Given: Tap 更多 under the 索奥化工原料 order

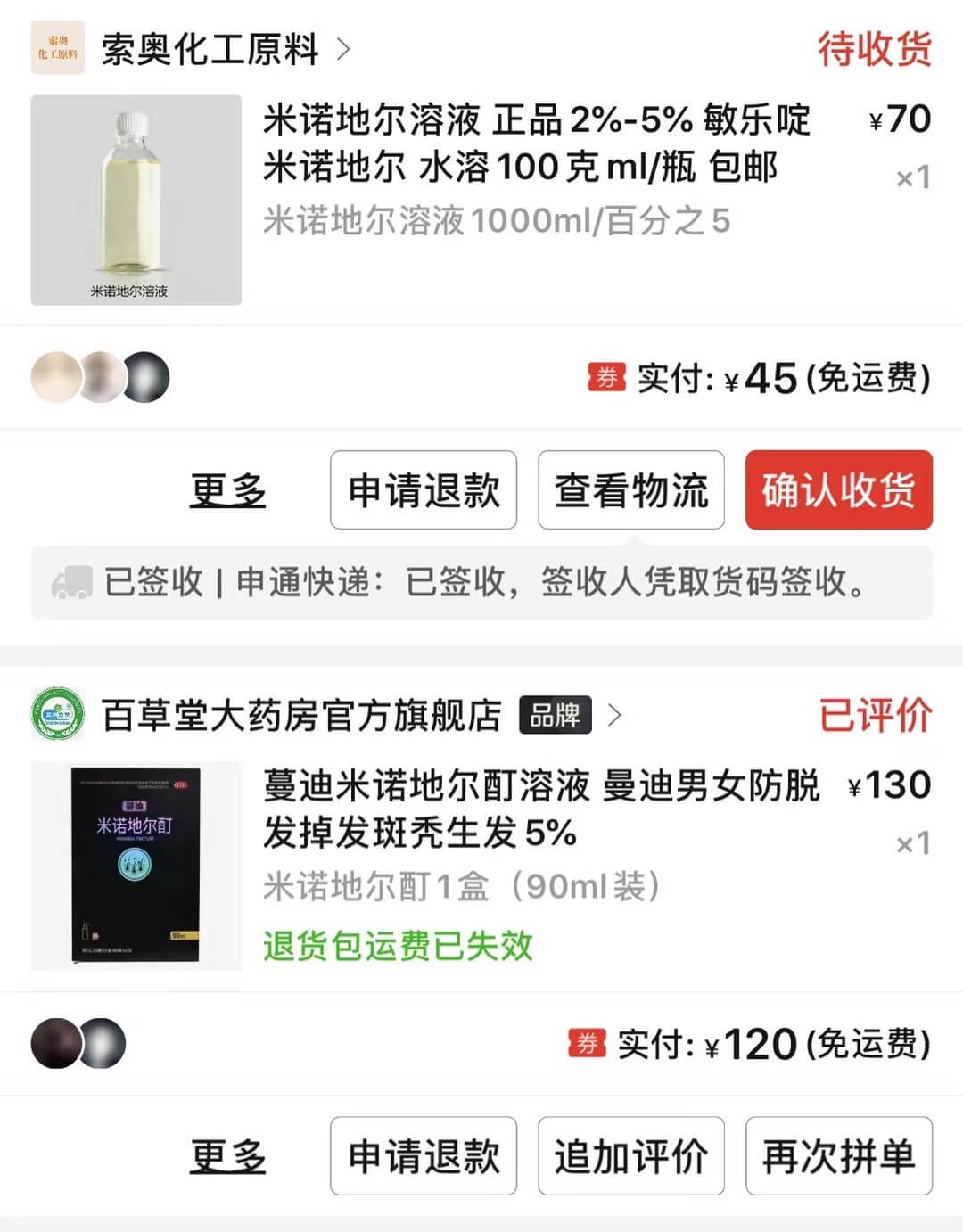Looking at the screenshot, I should click(x=227, y=490).
